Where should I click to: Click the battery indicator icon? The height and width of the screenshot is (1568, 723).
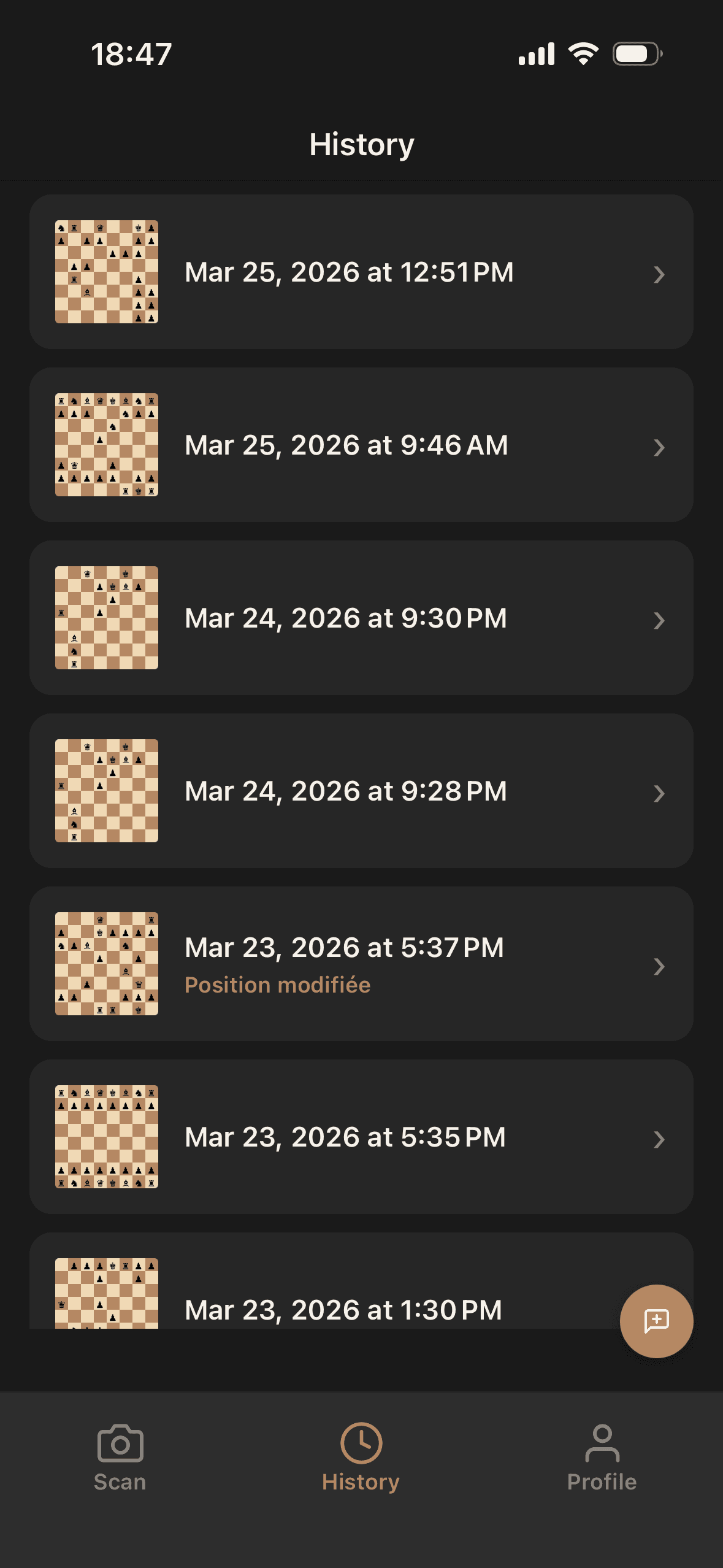point(633,54)
